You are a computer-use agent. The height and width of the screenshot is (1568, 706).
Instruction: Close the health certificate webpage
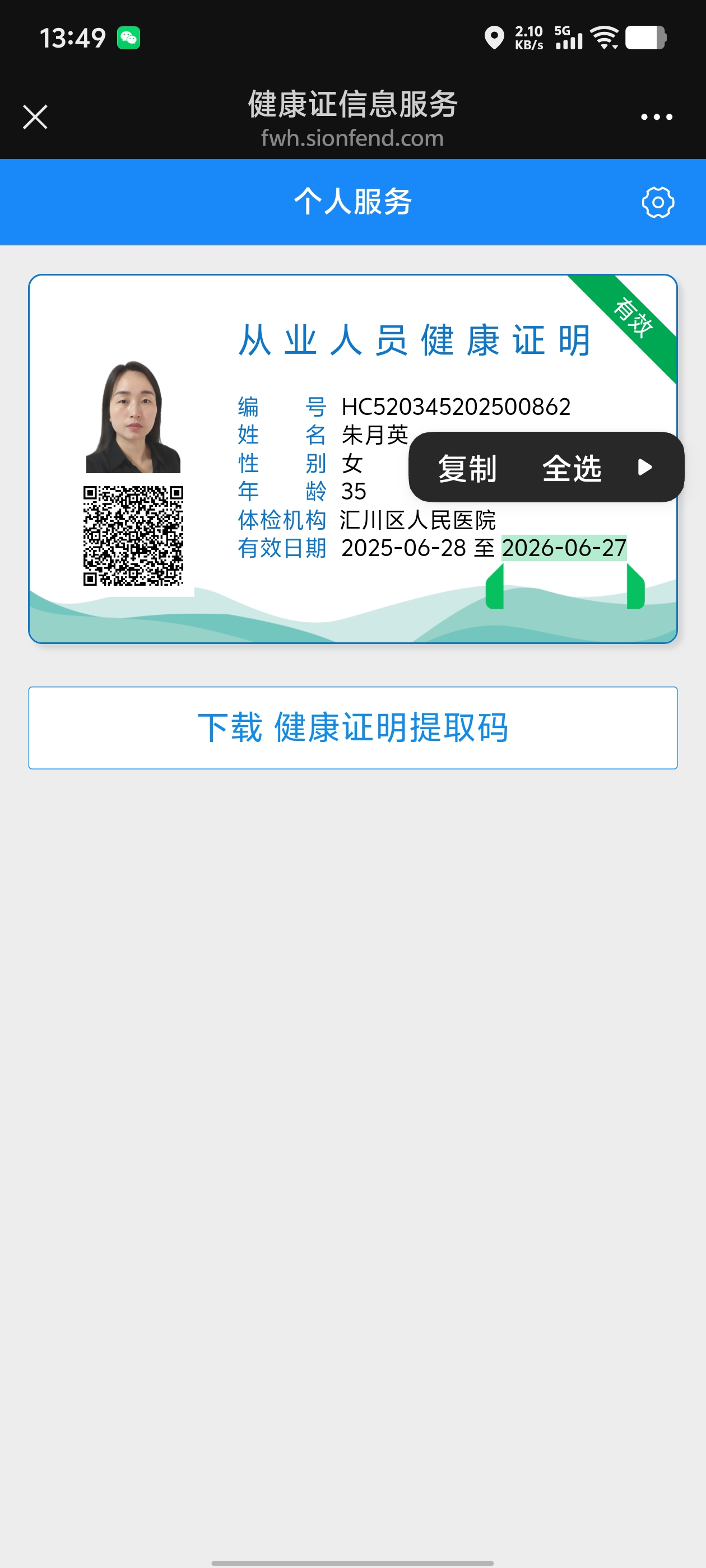coord(35,116)
